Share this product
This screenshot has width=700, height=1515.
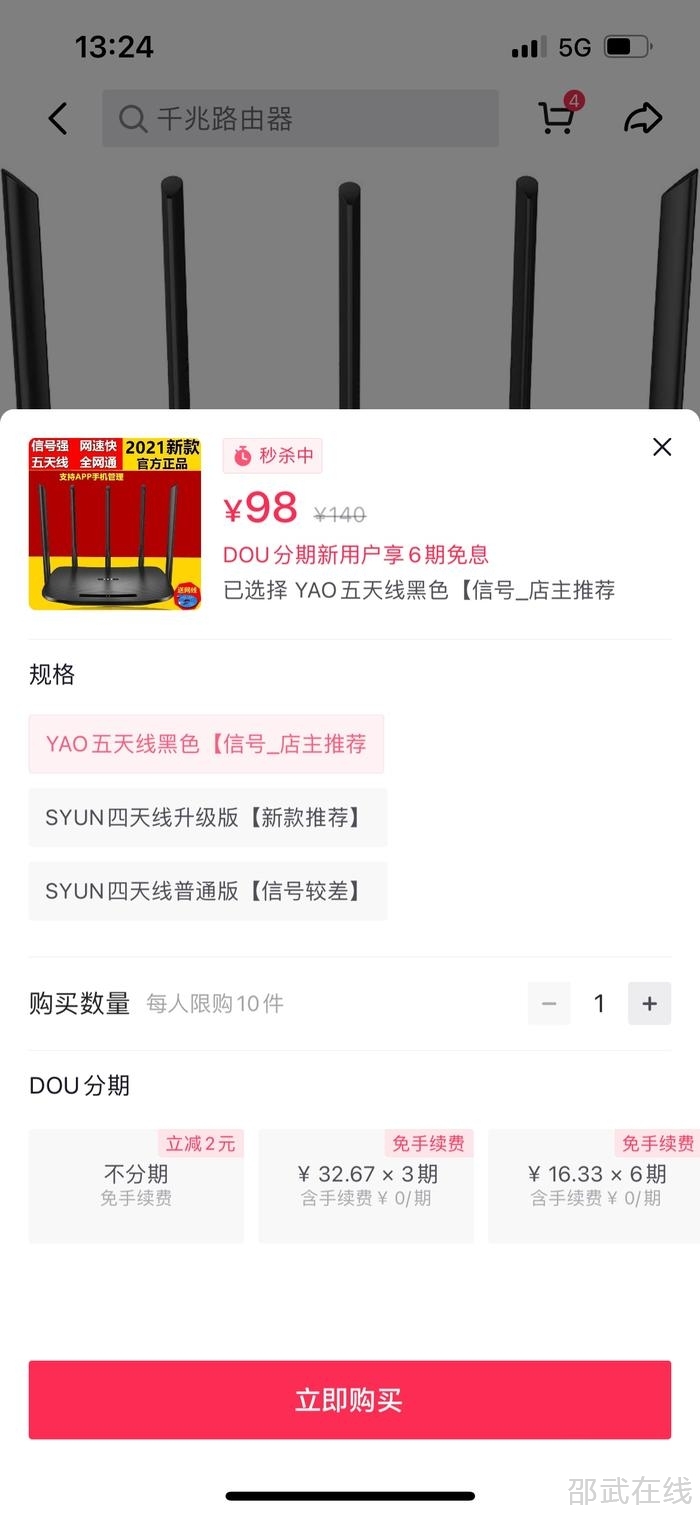point(643,118)
